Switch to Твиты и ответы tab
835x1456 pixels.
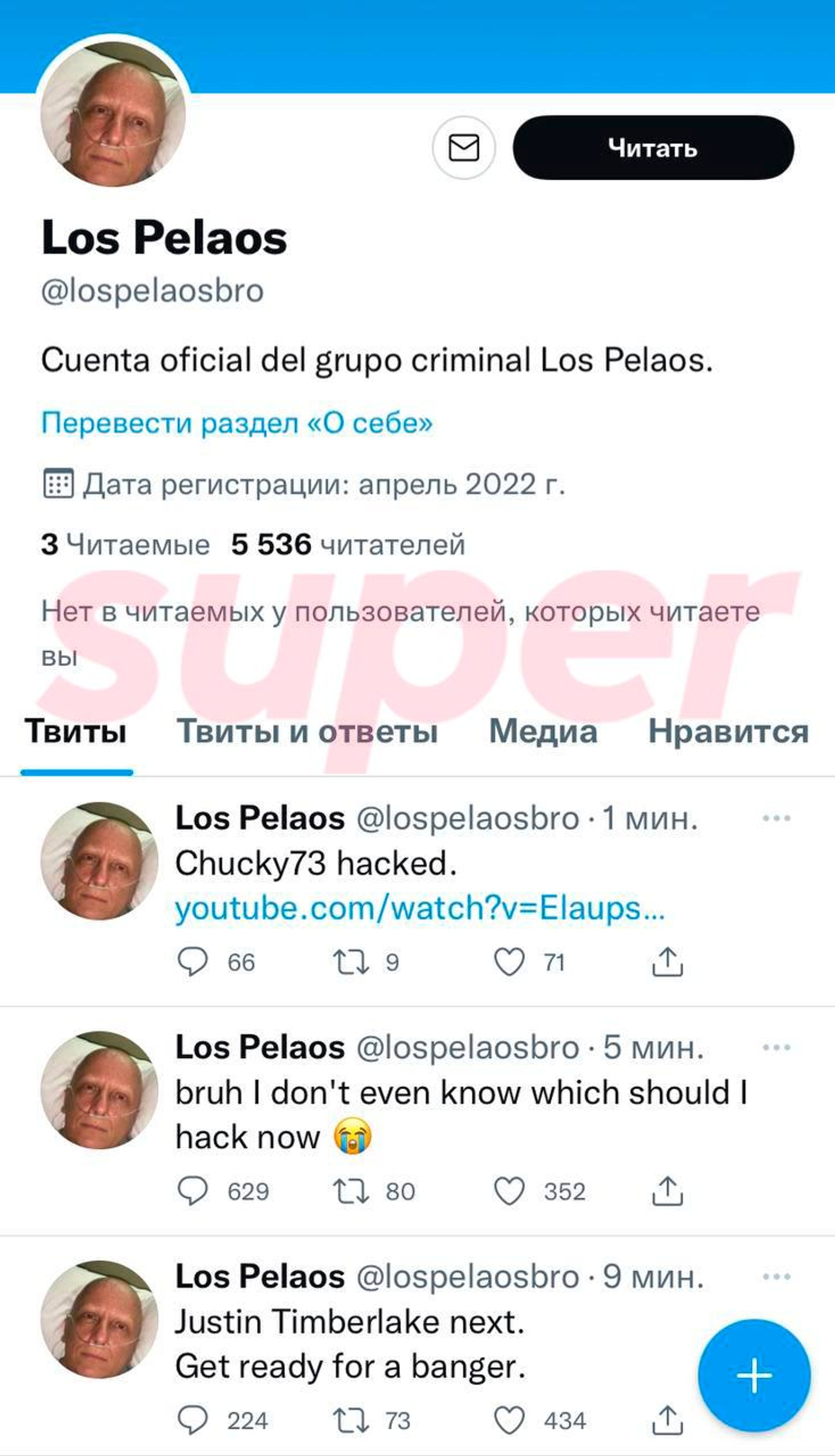point(307,732)
